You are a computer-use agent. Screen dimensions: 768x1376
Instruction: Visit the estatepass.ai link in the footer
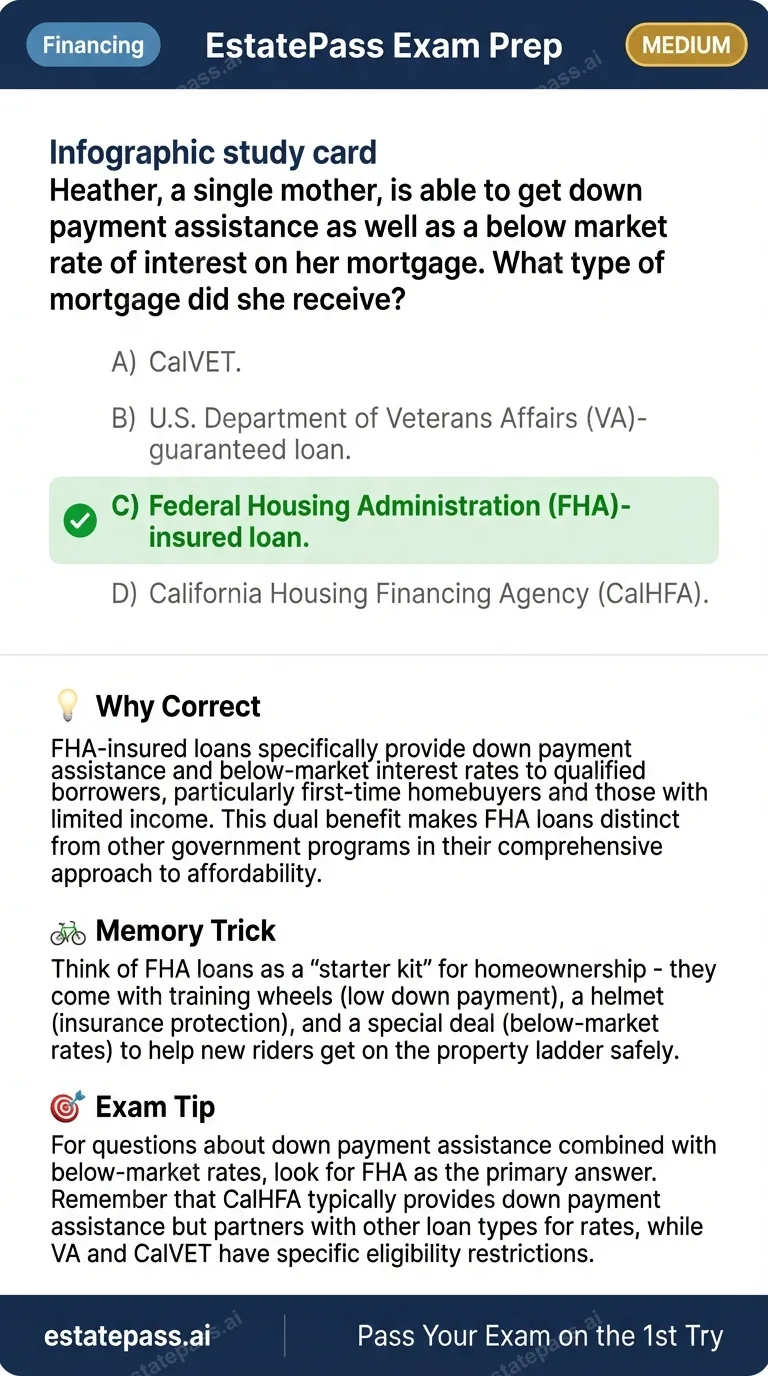pyautogui.click(x=128, y=1335)
